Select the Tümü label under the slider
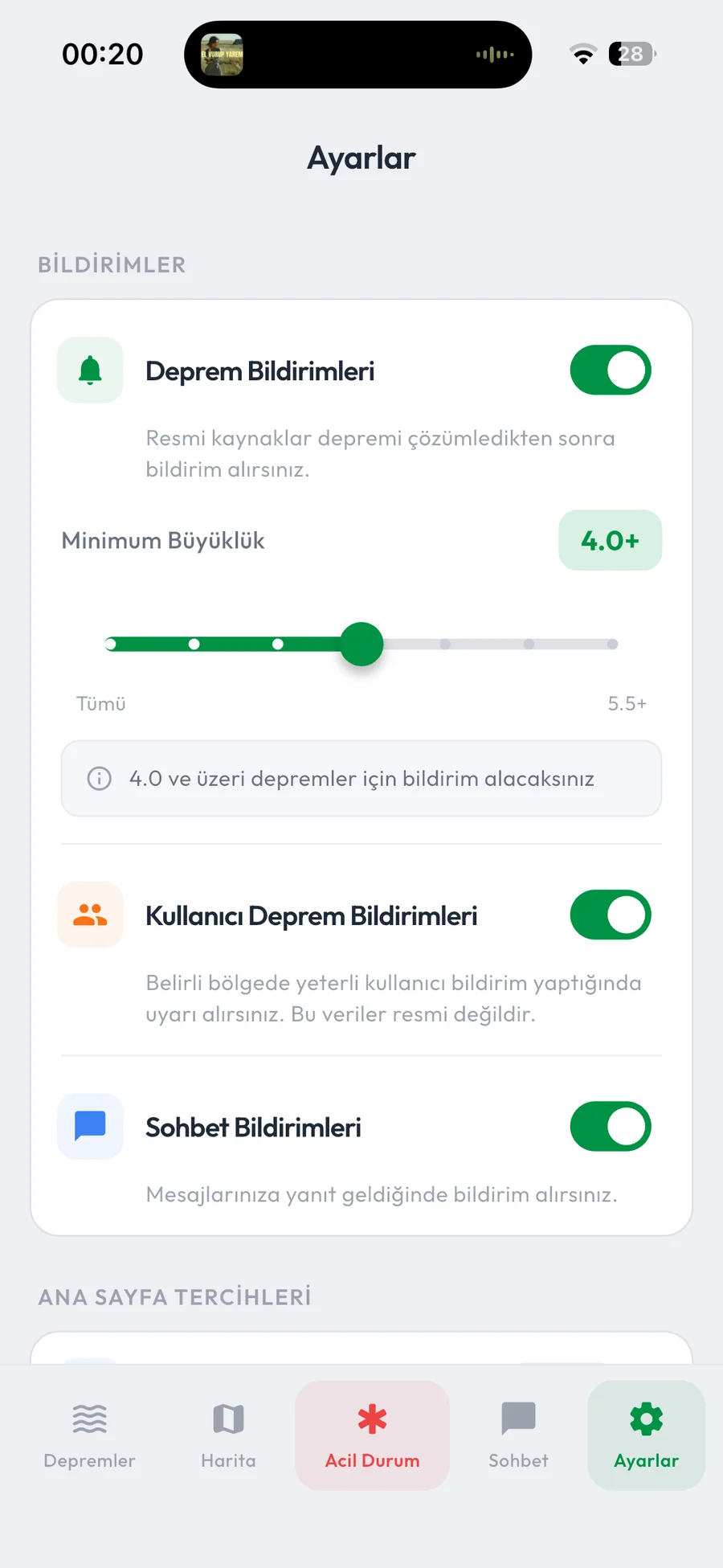 point(100,703)
